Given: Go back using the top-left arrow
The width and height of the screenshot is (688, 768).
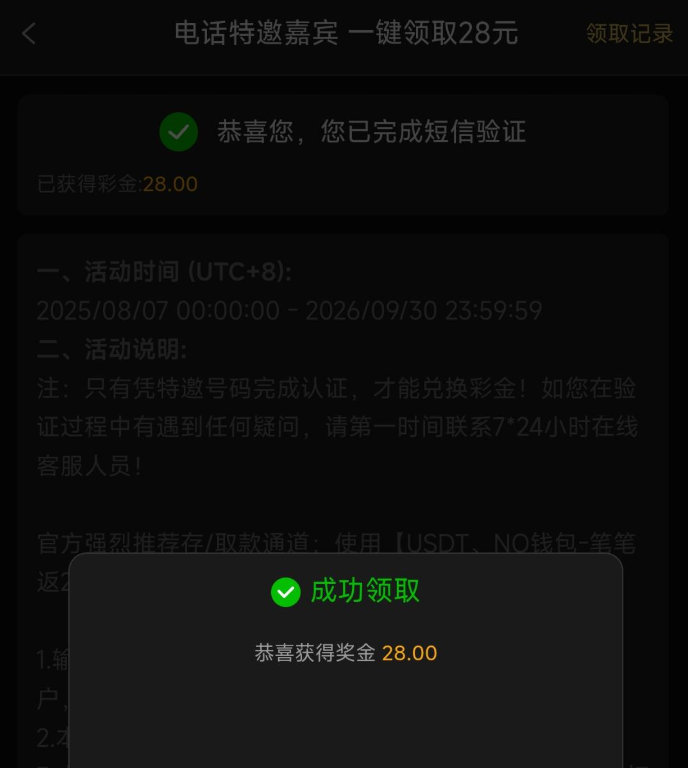Looking at the screenshot, I should tap(29, 34).
